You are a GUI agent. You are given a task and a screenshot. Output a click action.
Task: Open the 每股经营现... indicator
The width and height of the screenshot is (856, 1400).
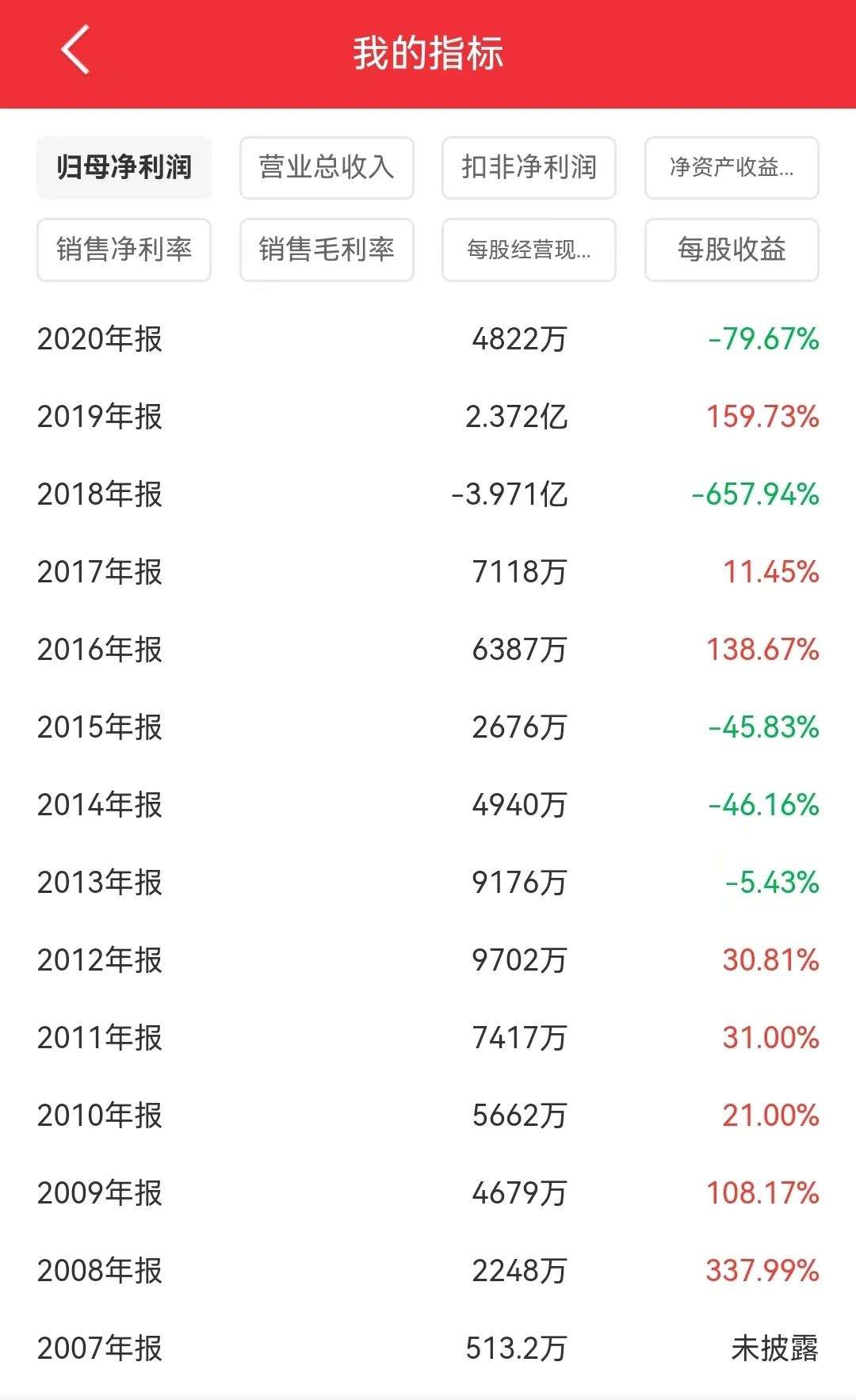click(529, 250)
